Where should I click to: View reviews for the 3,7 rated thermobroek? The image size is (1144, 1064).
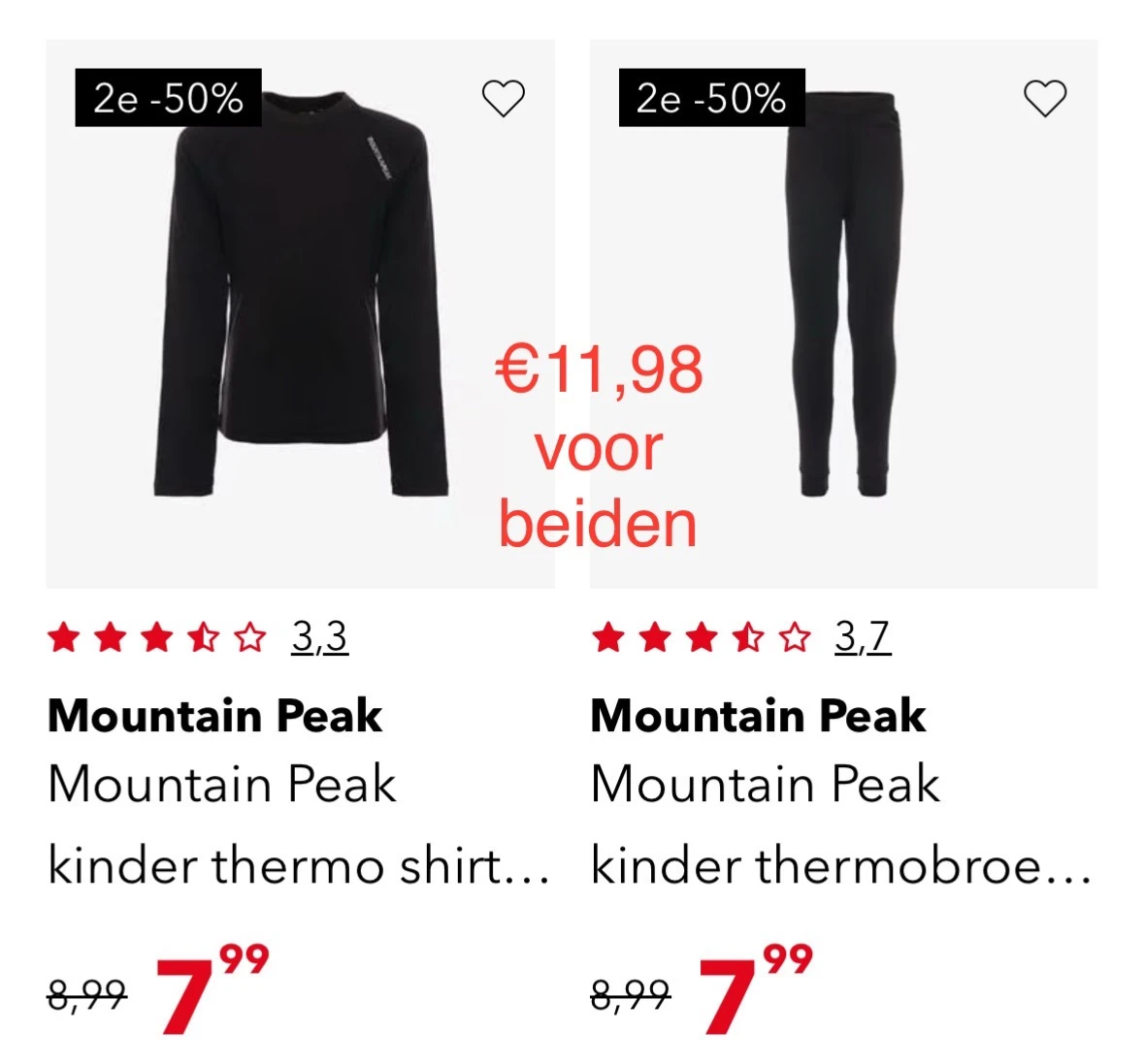[862, 637]
